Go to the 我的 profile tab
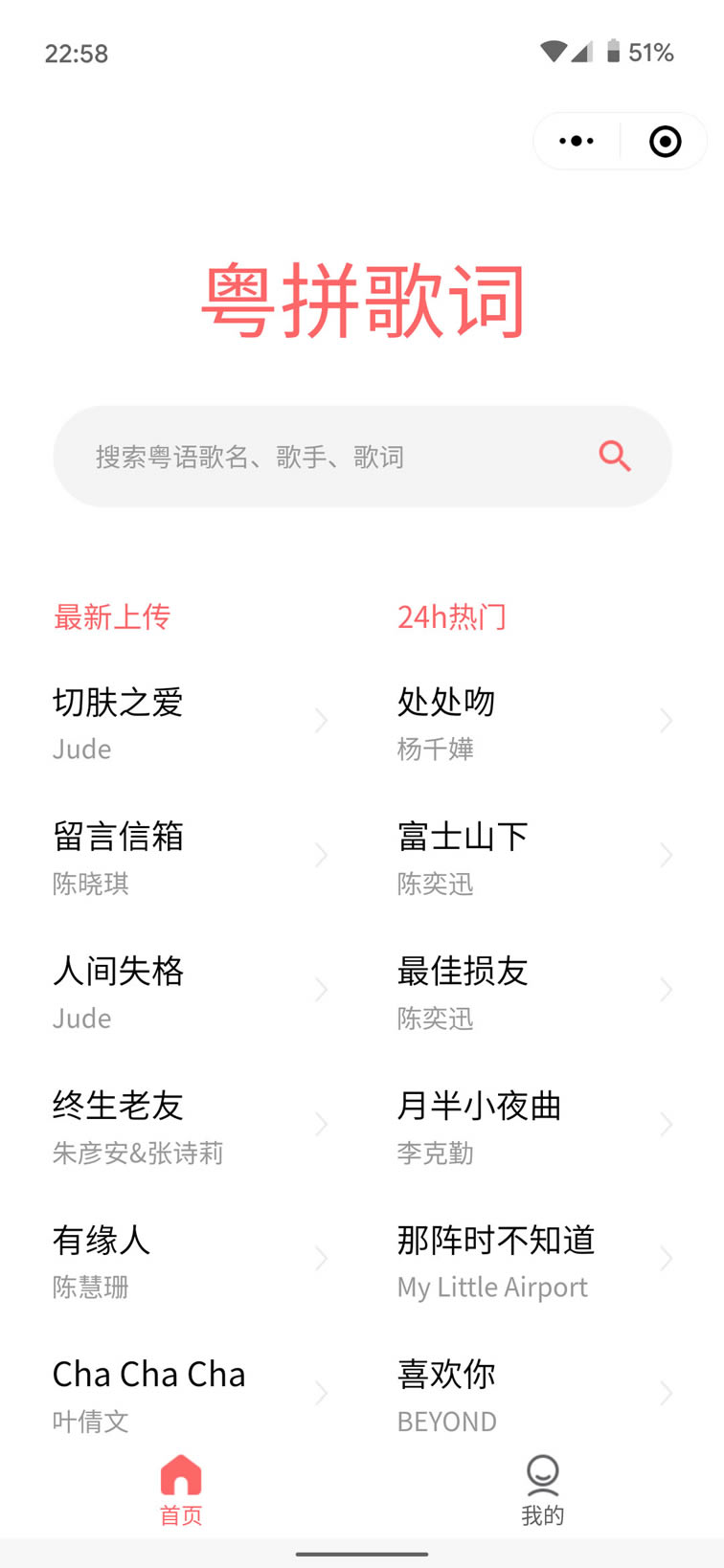This screenshot has width=724, height=1568. pos(543,1490)
